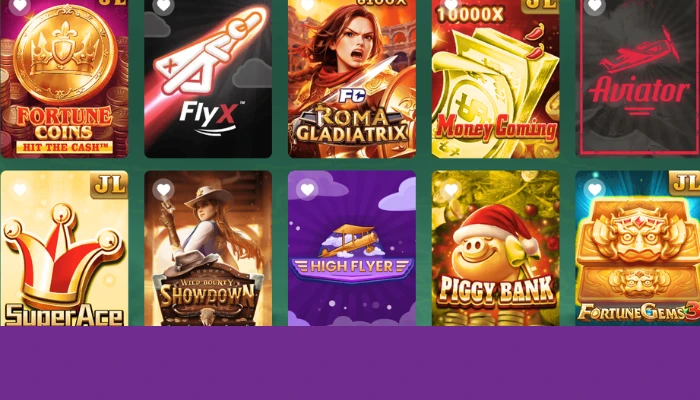Open the High Flyer game
The height and width of the screenshot is (400, 700).
coord(352,260)
